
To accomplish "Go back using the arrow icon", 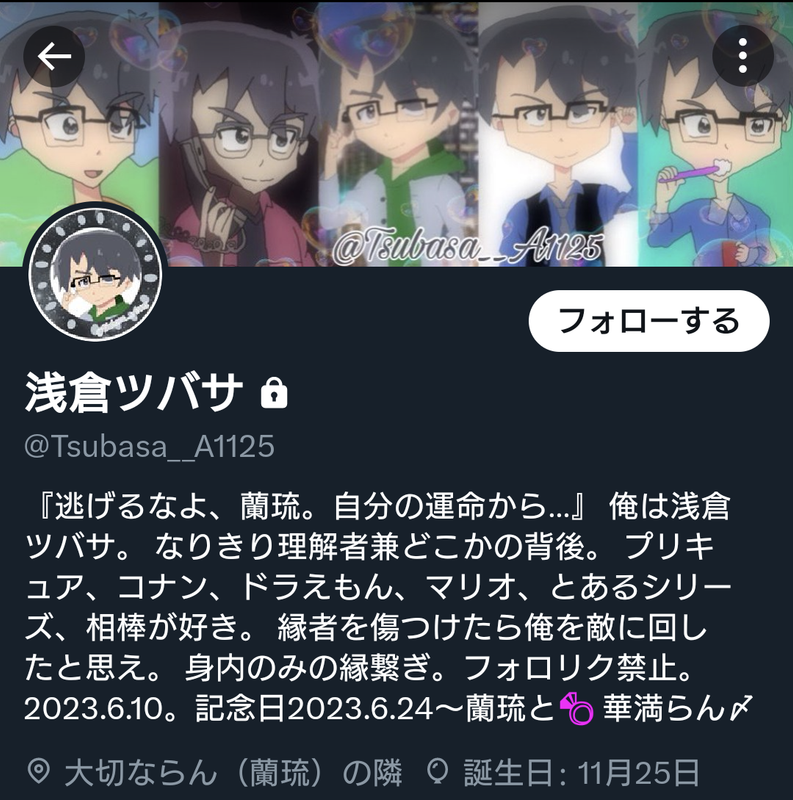I will click(x=53, y=55).
